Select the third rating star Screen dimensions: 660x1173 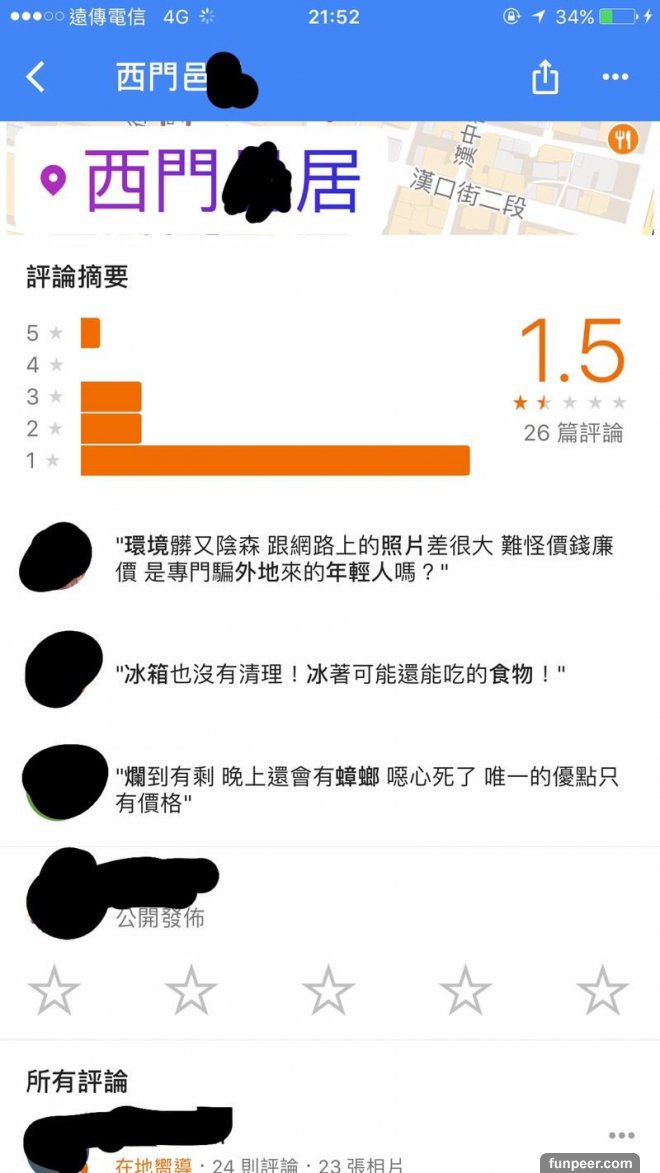328,990
